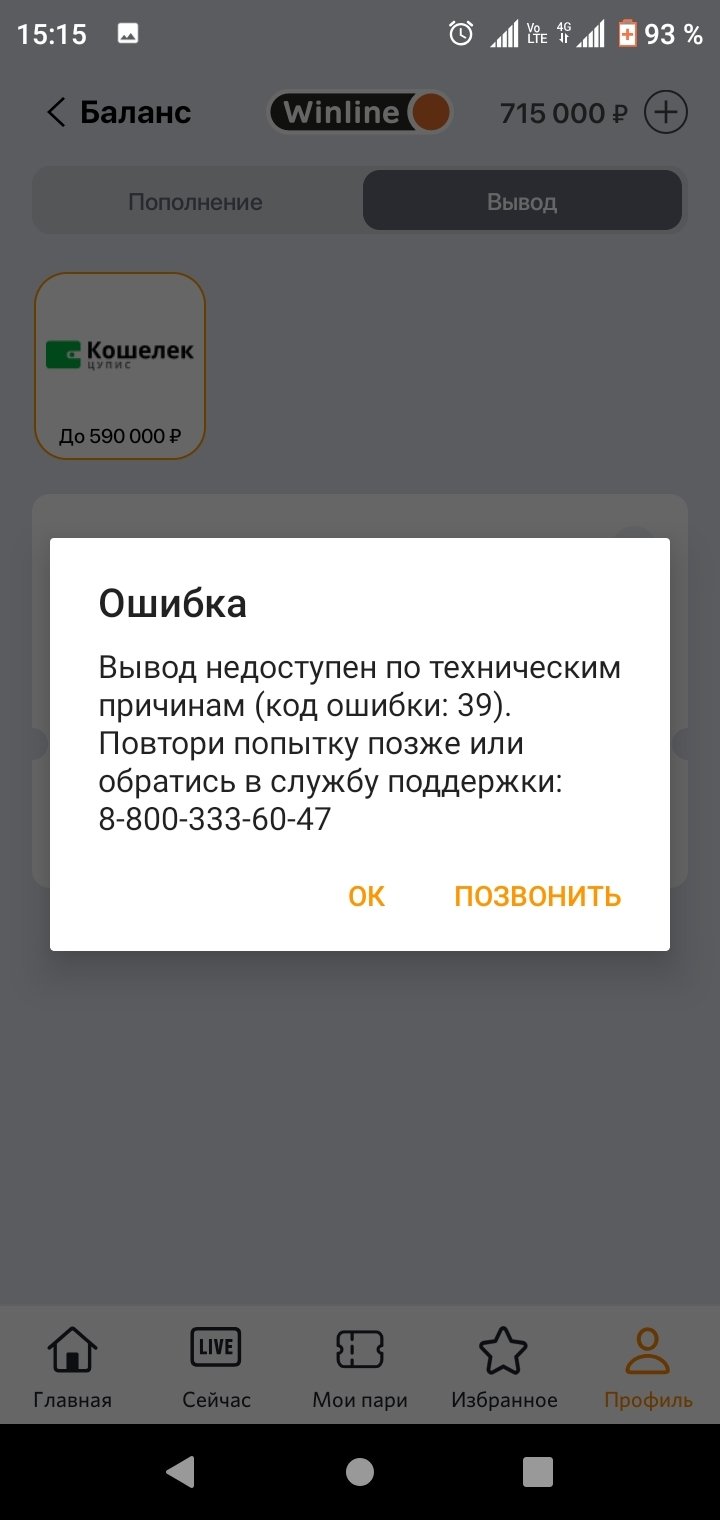Tap the system back button
The image size is (720, 1520).
click(x=180, y=1471)
